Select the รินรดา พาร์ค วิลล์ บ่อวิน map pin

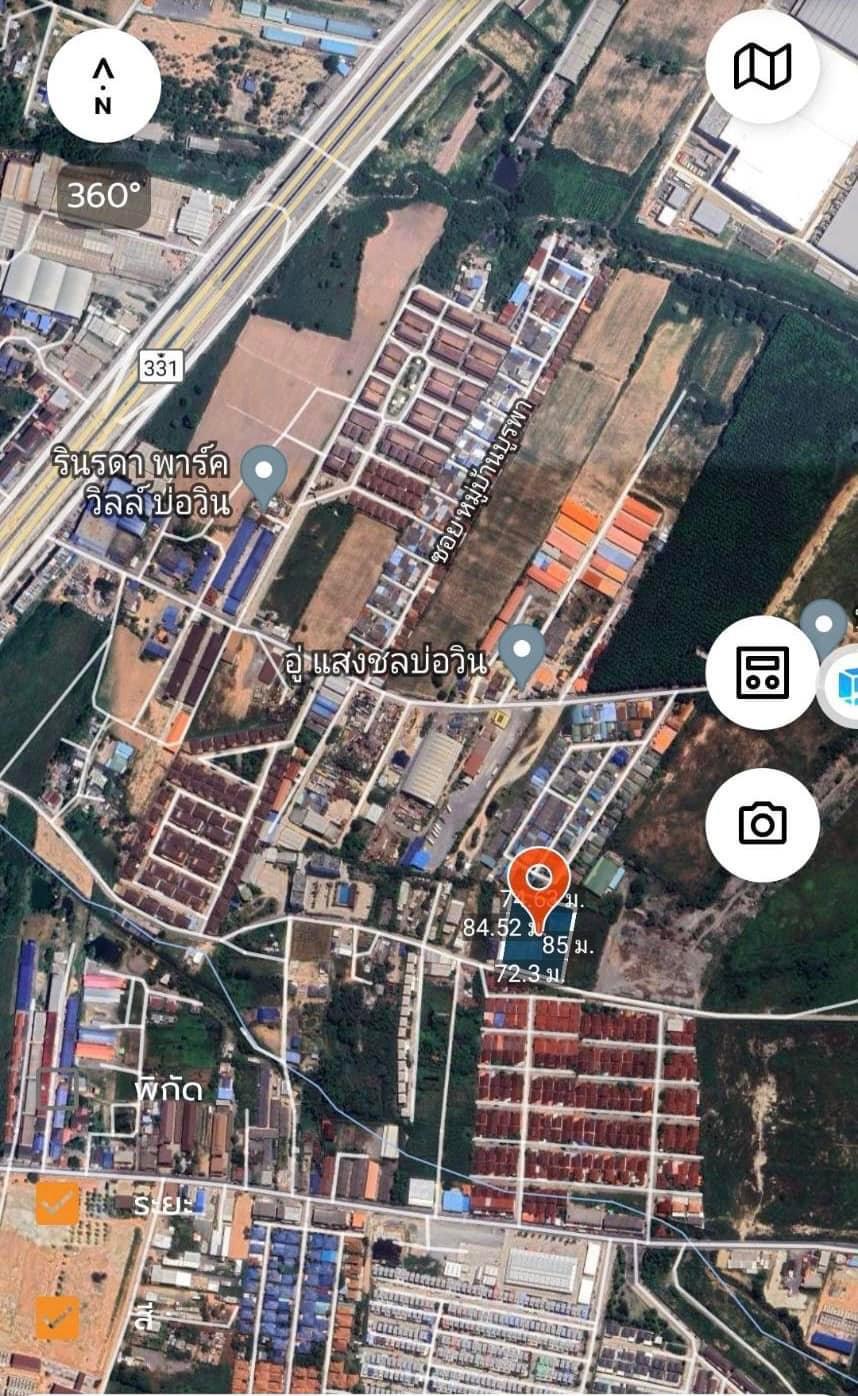coord(265,476)
